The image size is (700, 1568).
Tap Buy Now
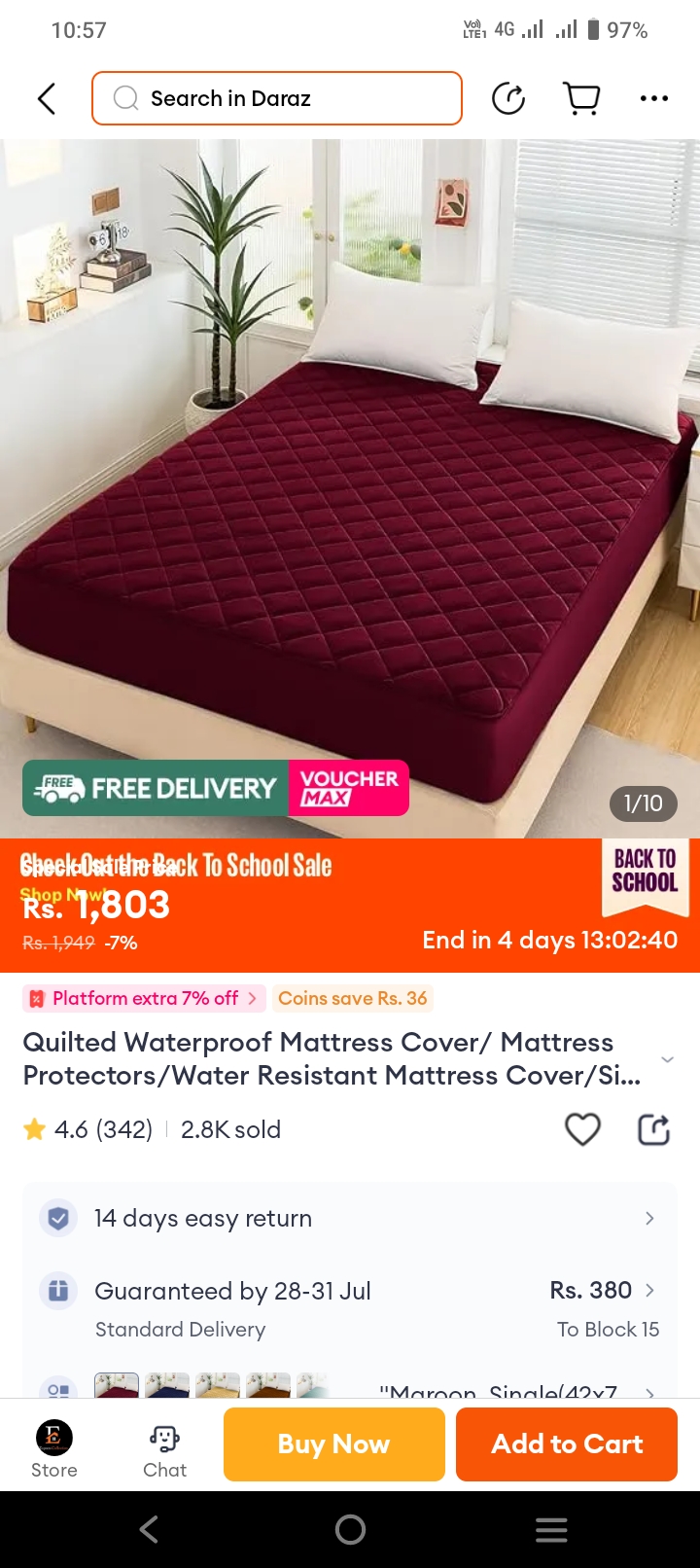pos(333,1444)
